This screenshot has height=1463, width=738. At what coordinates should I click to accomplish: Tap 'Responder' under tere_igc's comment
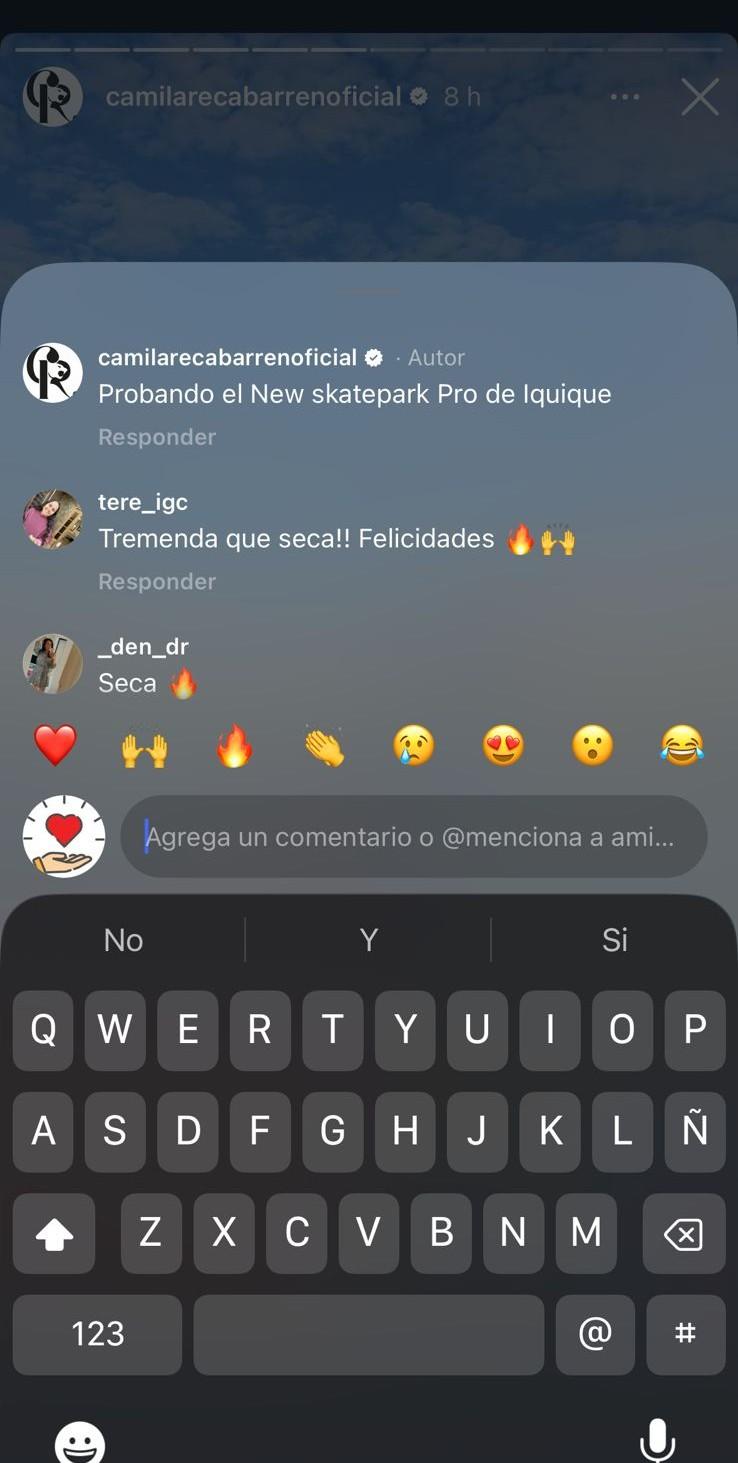pos(157,581)
